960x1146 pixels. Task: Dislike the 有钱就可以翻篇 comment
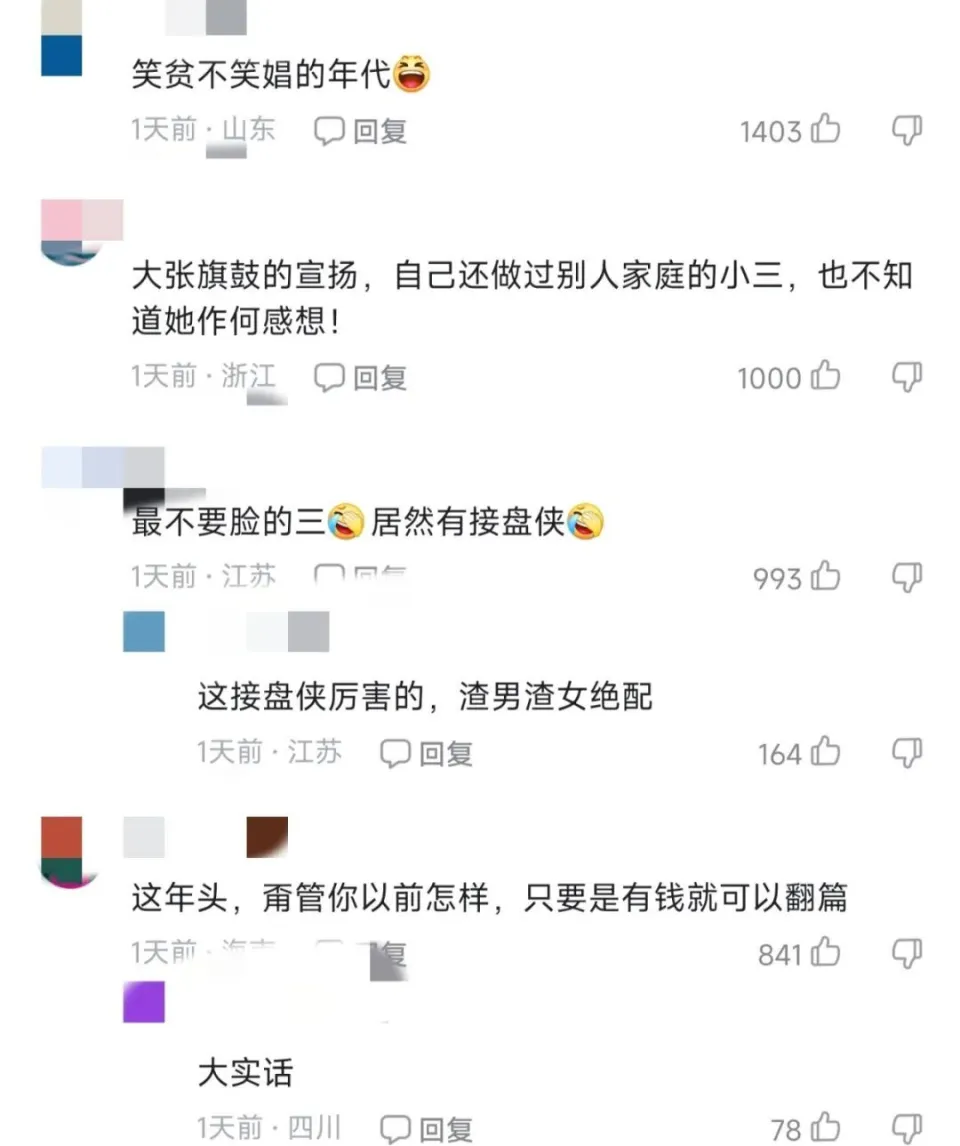coord(906,954)
